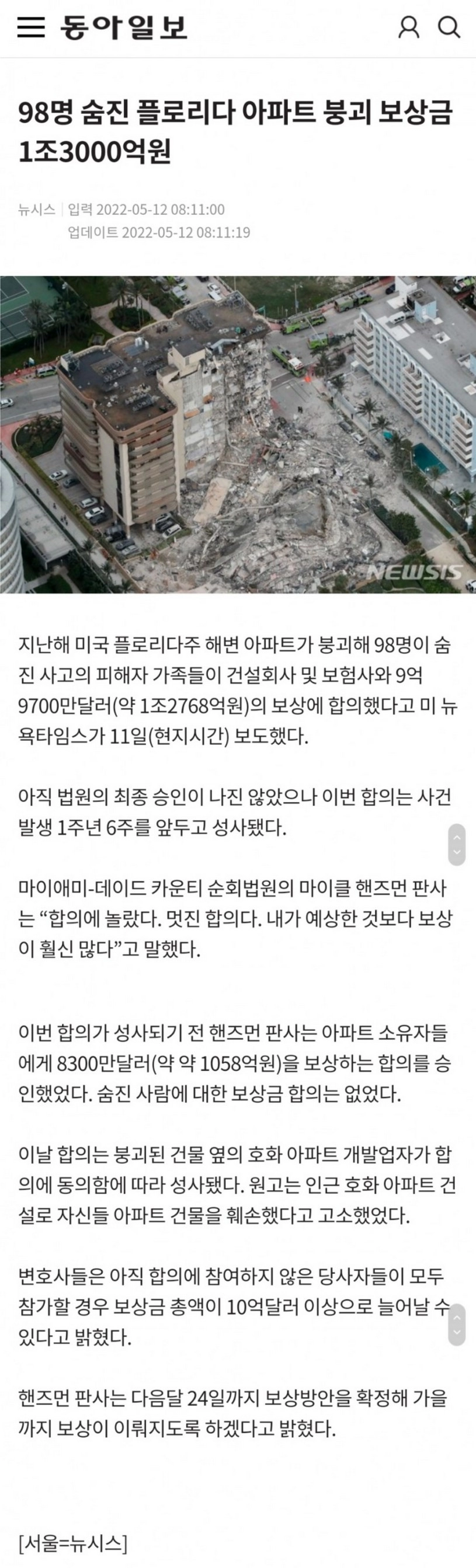
Task: Open the search icon
Action: 449,27
